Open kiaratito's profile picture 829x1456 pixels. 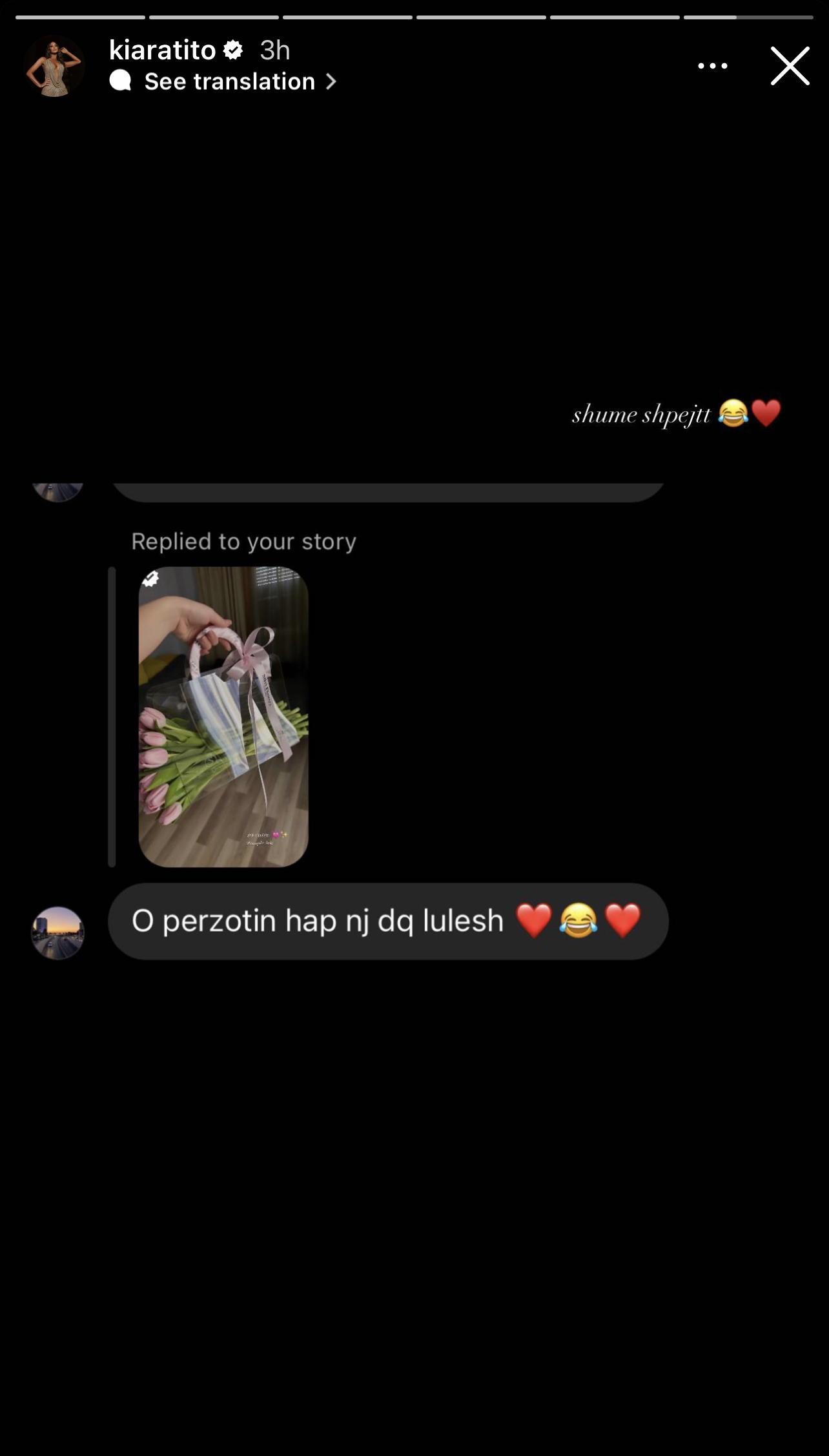(54, 66)
